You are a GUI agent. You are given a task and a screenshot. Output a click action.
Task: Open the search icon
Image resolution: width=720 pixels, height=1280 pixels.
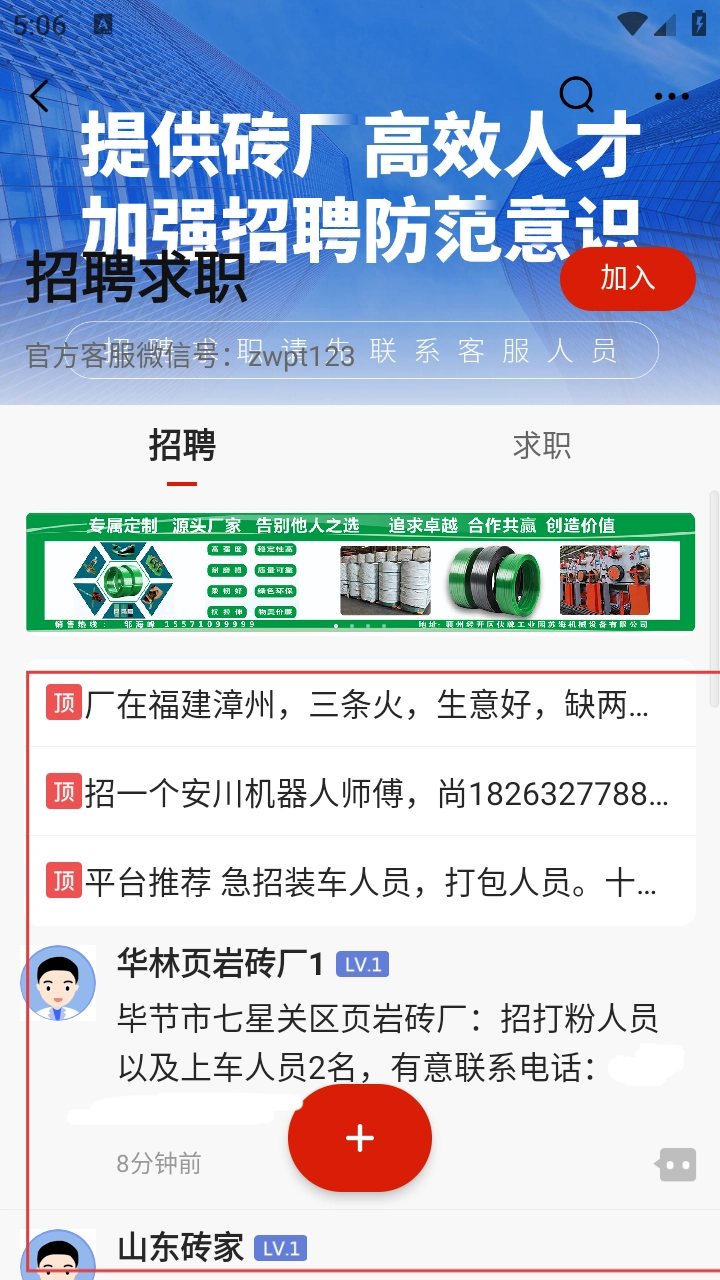pos(576,95)
